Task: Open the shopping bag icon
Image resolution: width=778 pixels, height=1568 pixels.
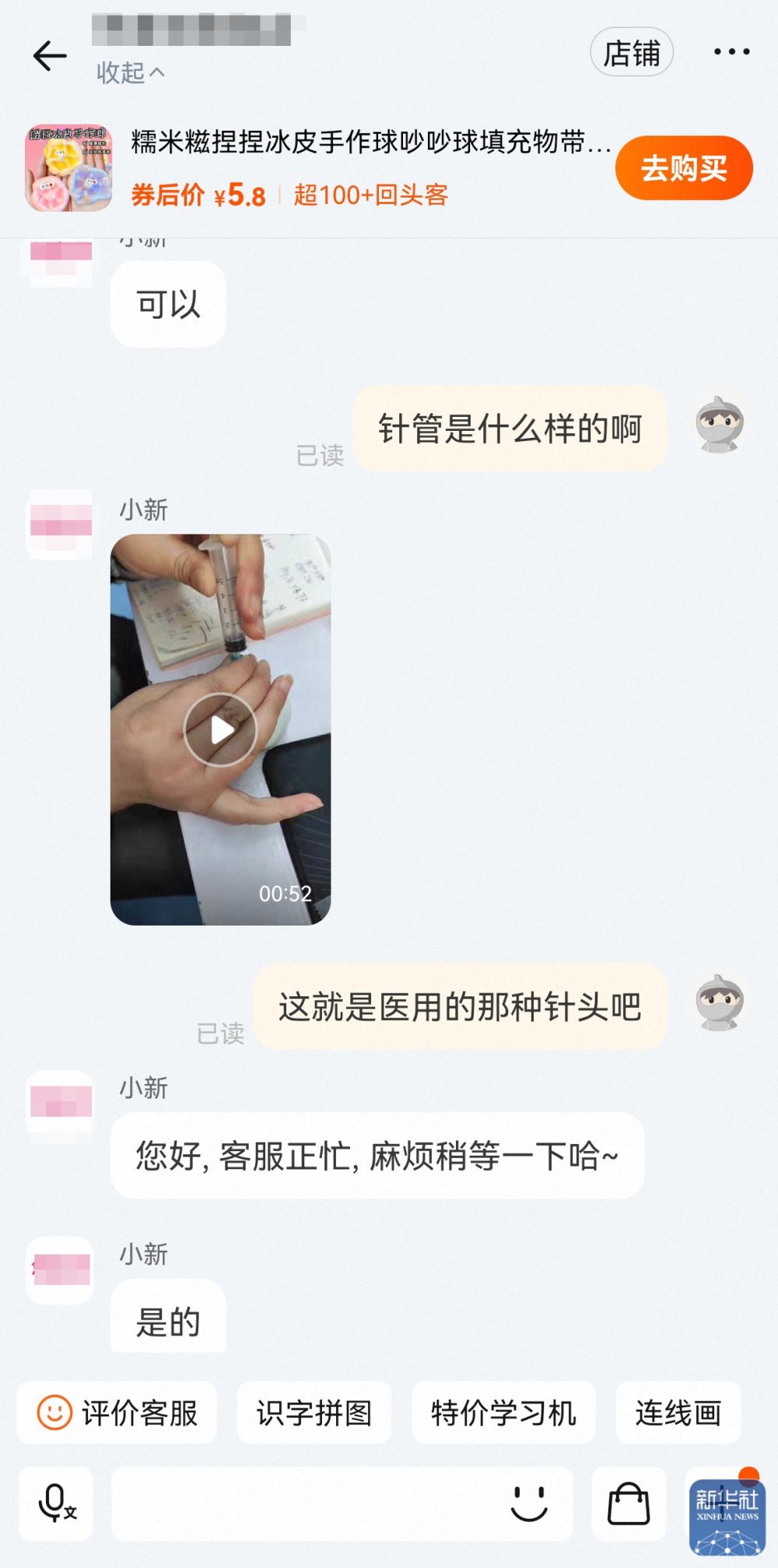Action: 628,1503
